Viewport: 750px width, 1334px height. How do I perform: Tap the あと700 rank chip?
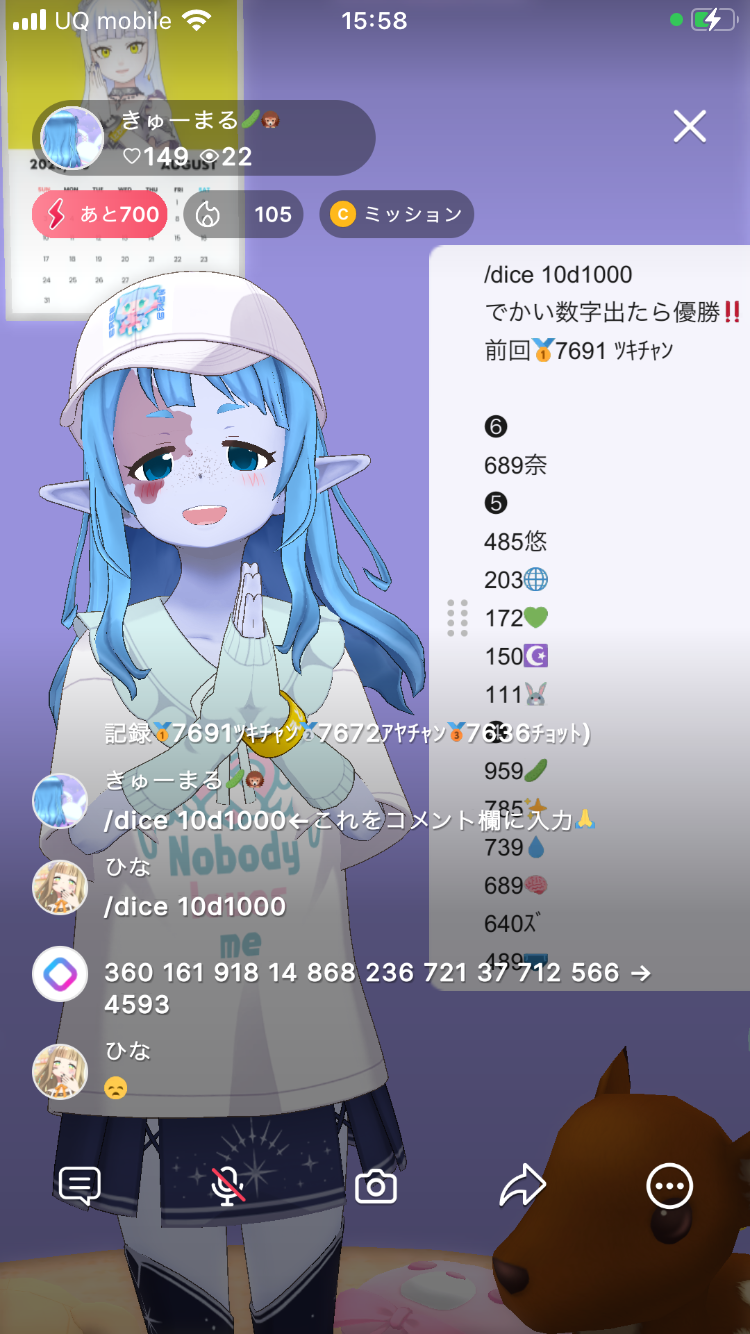(100, 214)
